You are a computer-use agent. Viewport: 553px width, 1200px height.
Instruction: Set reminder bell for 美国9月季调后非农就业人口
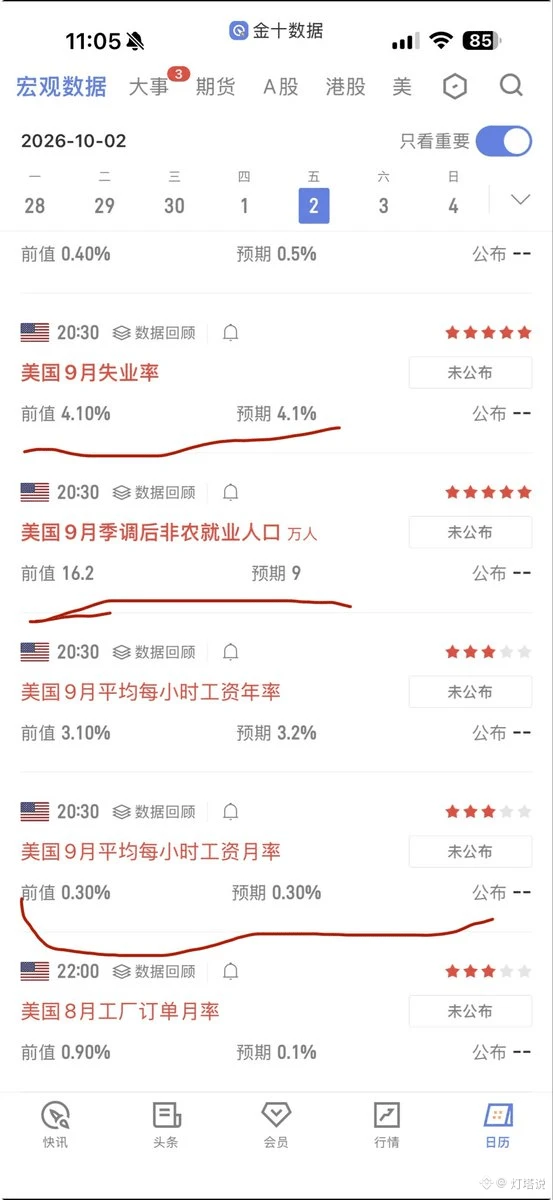[x=231, y=492]
